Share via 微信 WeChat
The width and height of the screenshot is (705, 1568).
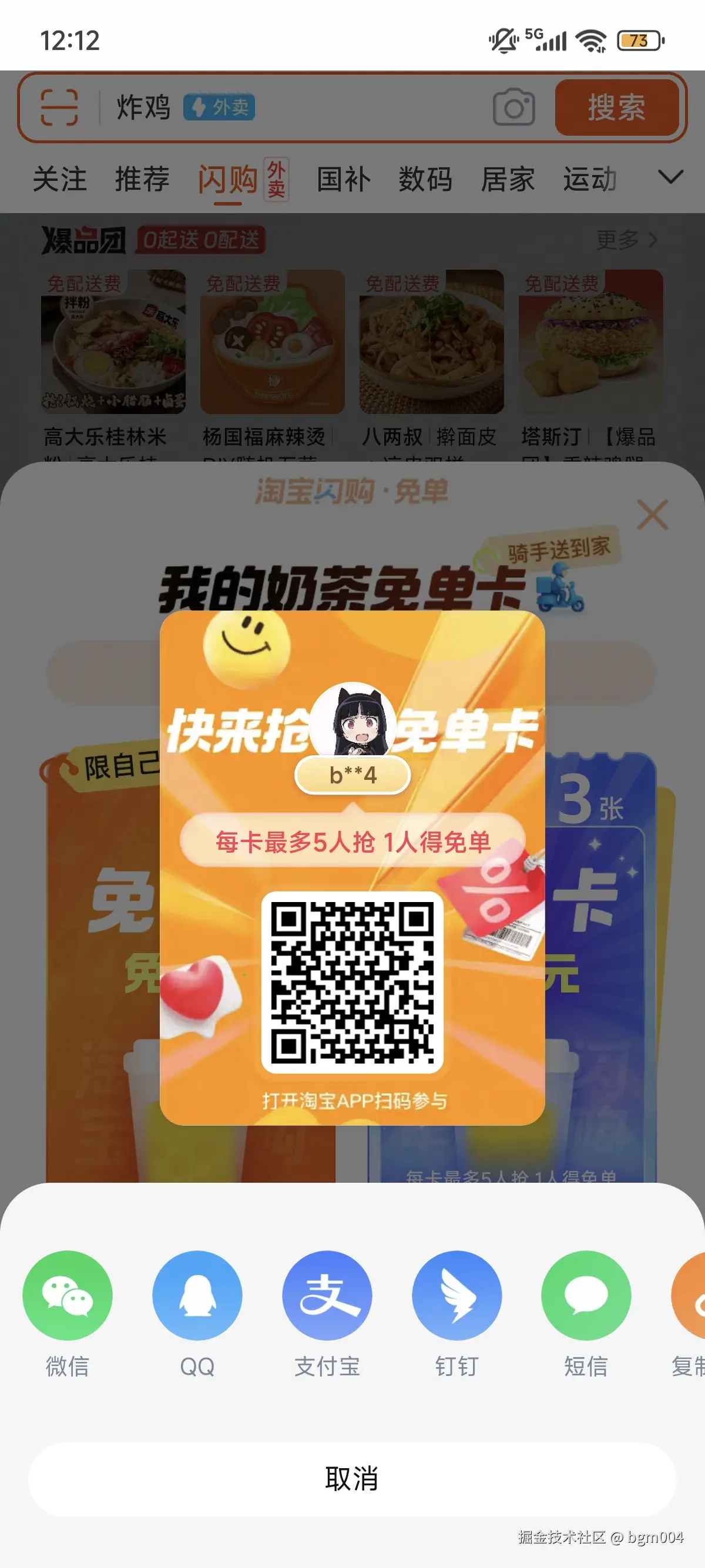68,1296
